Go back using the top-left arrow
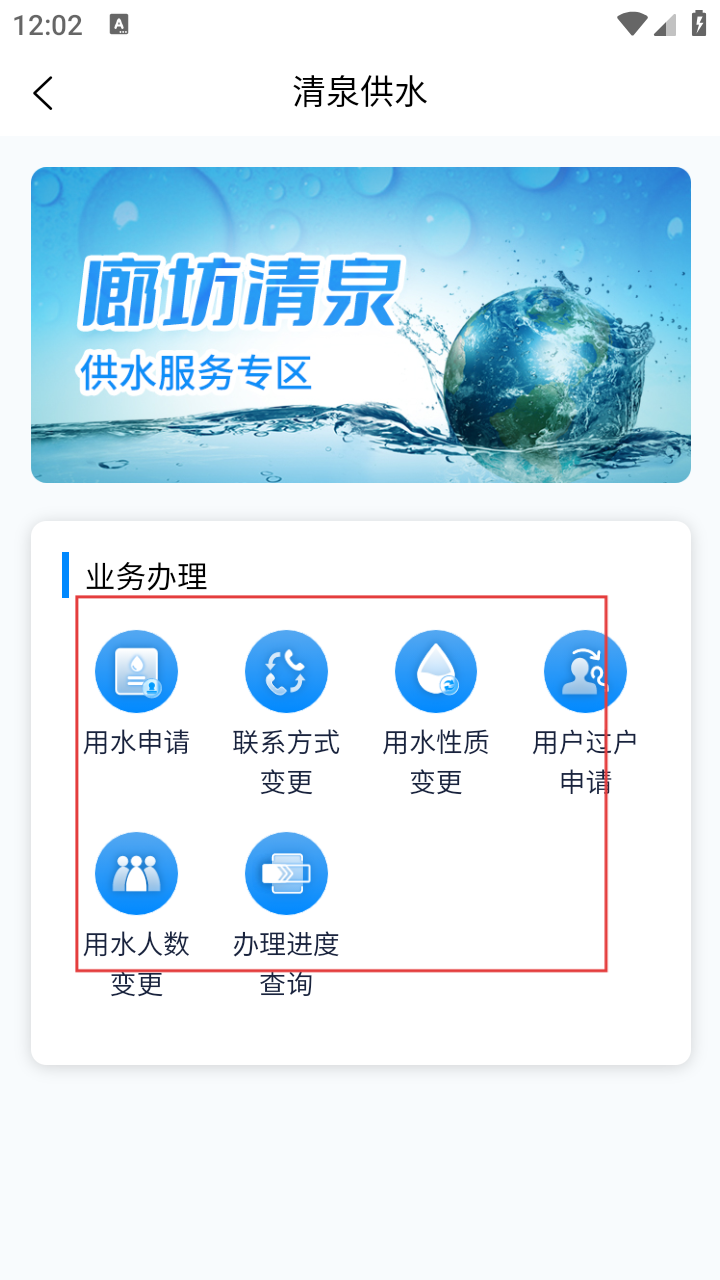The image size is (720, 1280). click(42, 93)
